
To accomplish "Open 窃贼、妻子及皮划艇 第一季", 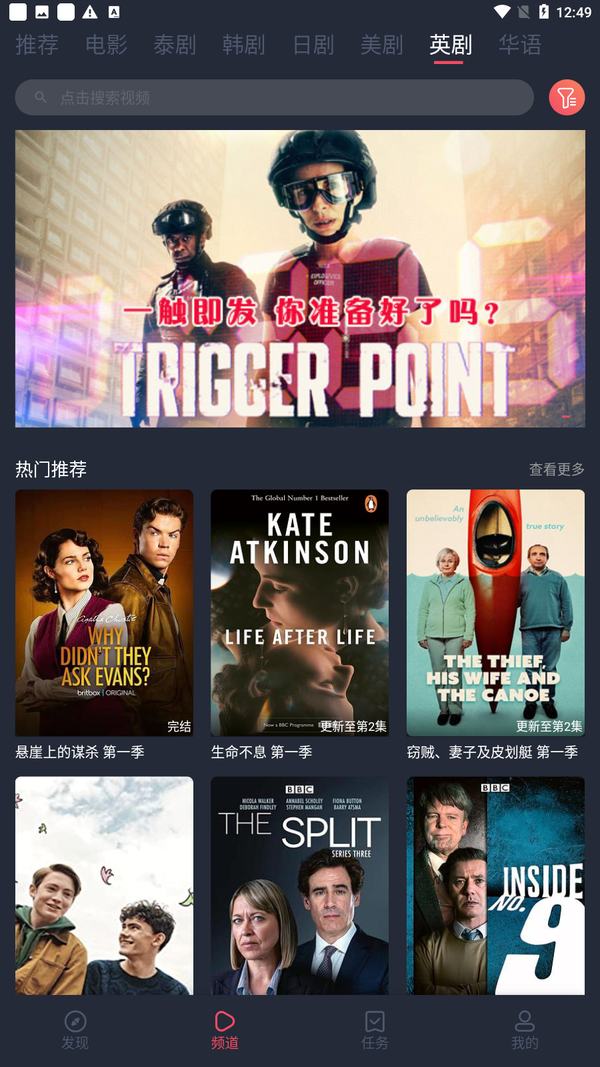I will click(x=495, y=612).
